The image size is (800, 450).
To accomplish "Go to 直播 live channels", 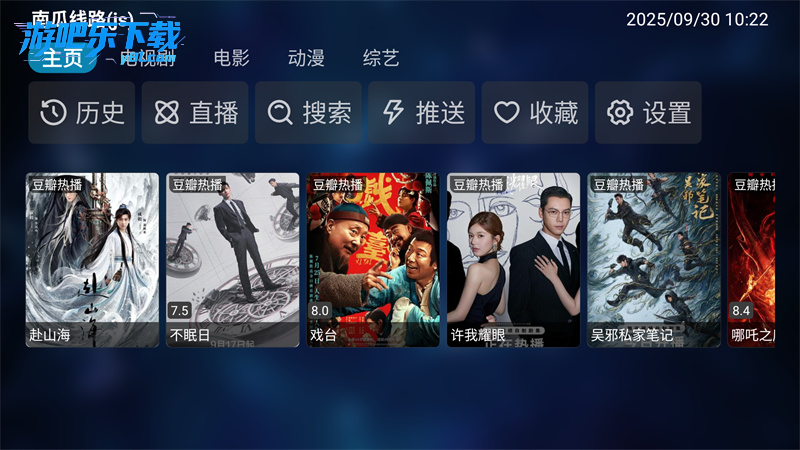I will 196,113.
